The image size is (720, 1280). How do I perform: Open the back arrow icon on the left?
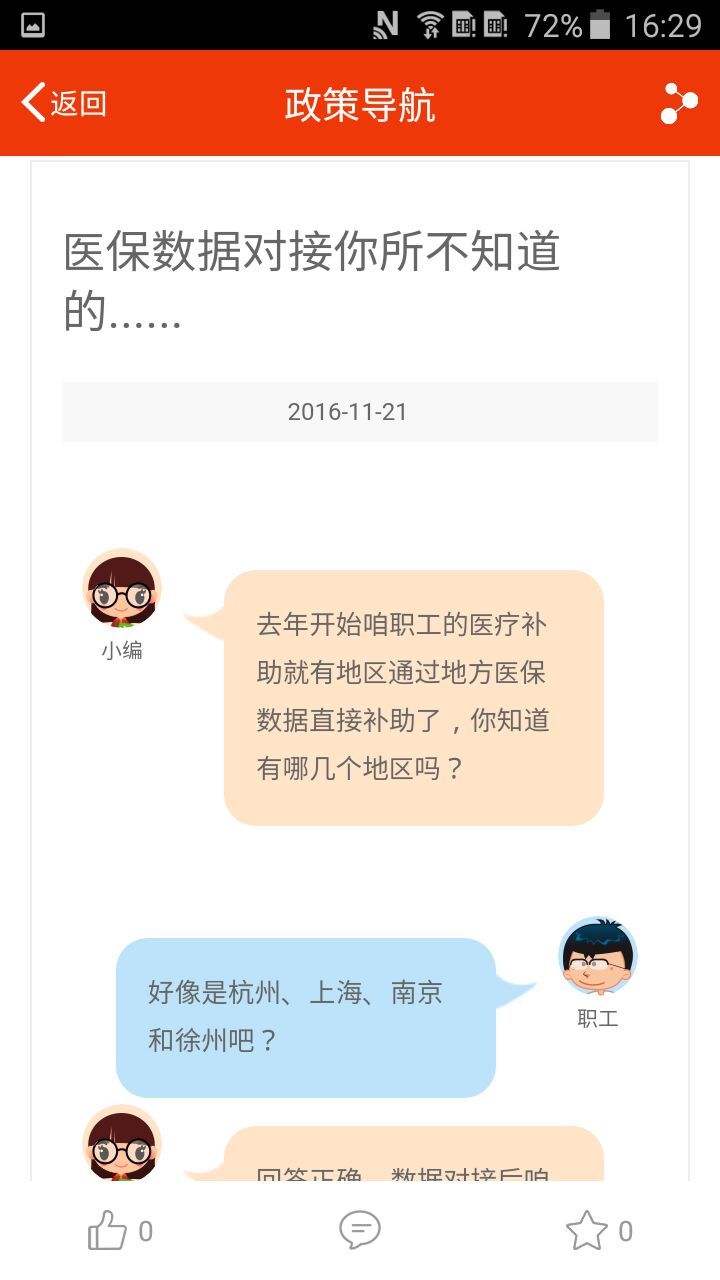pyautogui.click(x=30, y=101)
